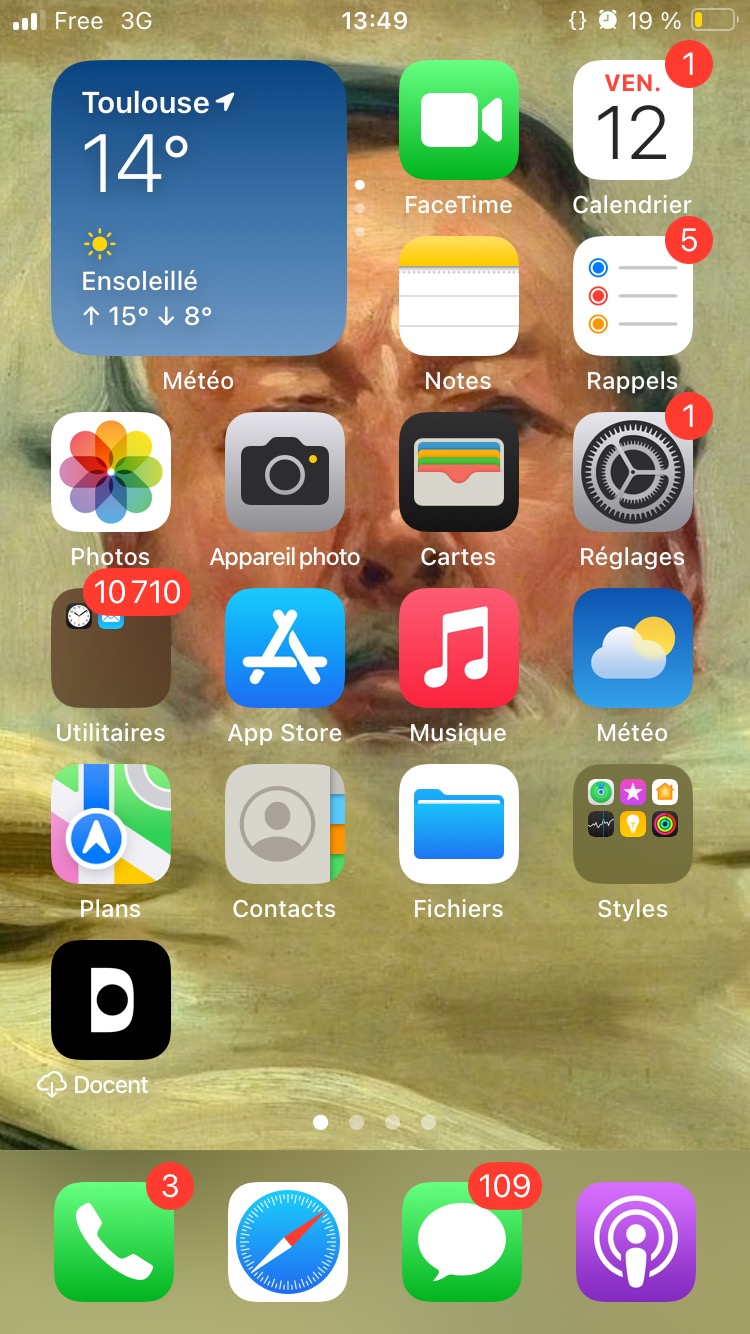This screenshot has height=1334, width=750.
Task: Open the Toulouse weather widget
Action: click(x=199, y=208)
